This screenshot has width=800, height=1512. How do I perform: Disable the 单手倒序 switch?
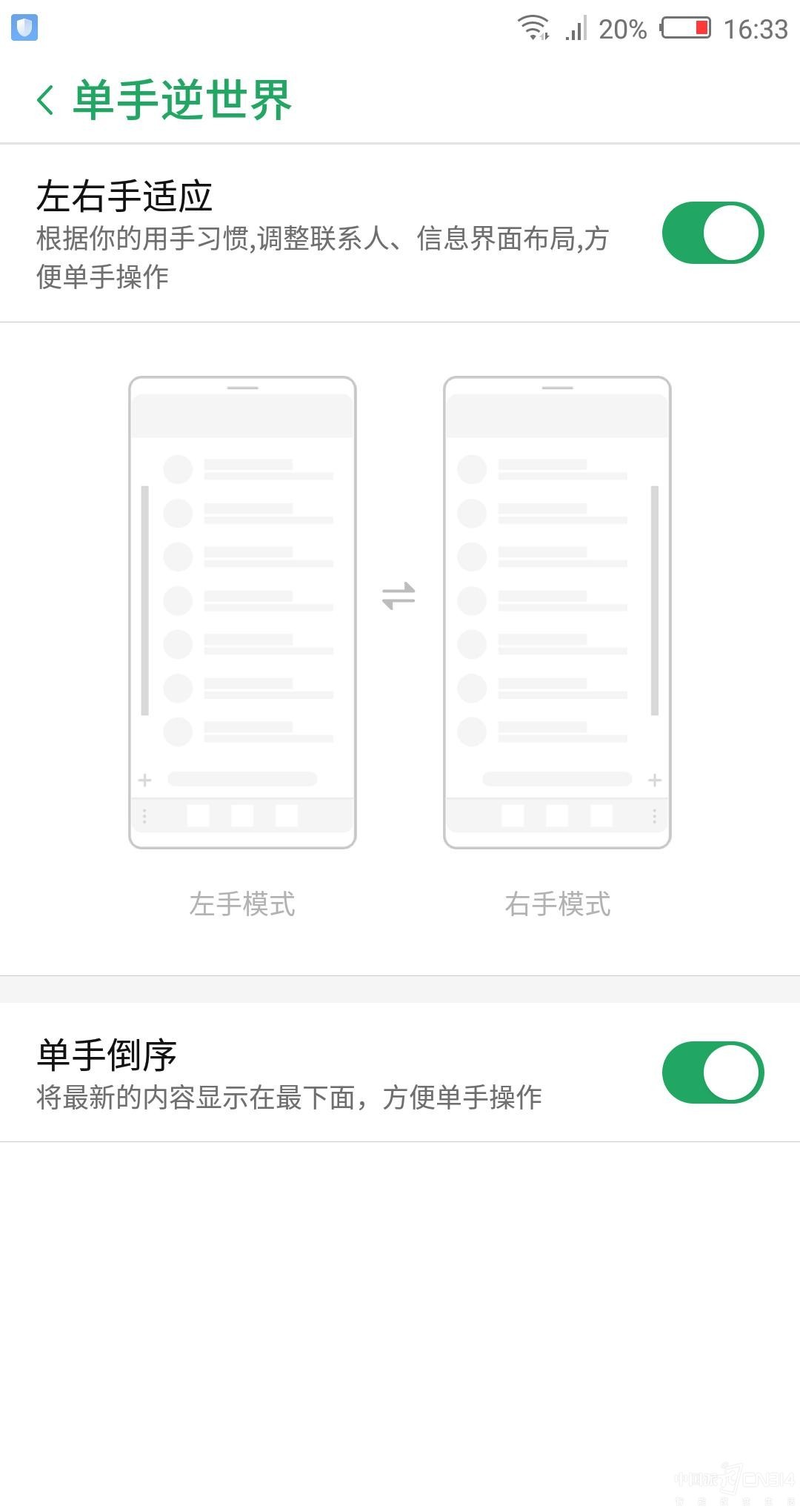coord(712,1072)
